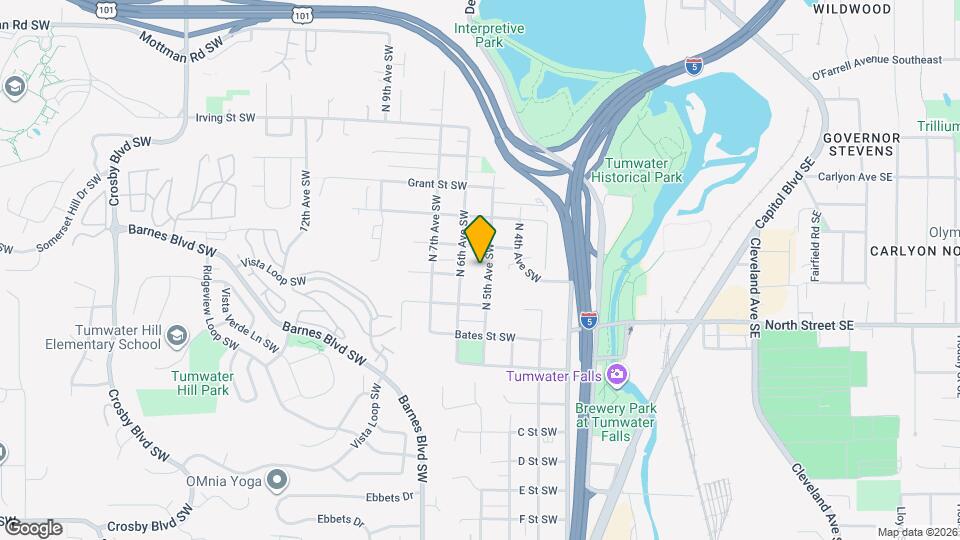Tap the orange location marker on N 5th Ave SW

480,238
